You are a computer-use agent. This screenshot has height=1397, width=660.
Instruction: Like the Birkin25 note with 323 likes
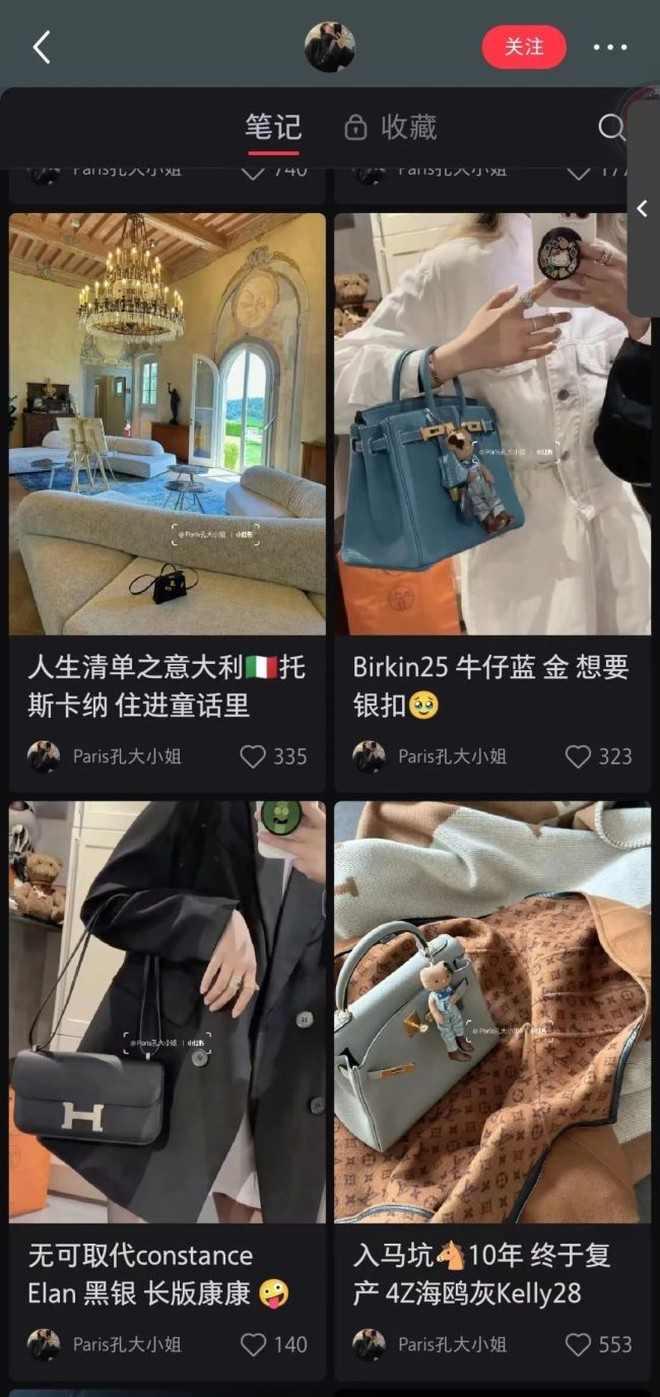coord(578,756)
